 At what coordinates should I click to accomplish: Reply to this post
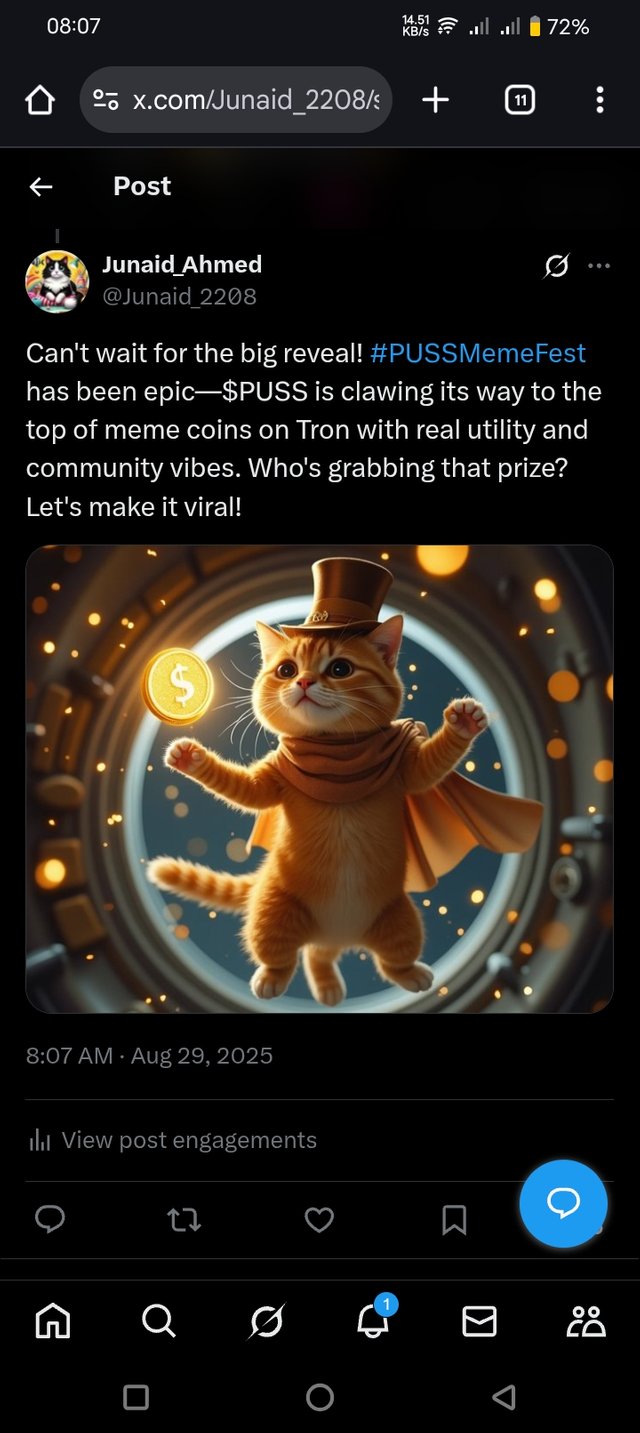(x=50, y=1219)
